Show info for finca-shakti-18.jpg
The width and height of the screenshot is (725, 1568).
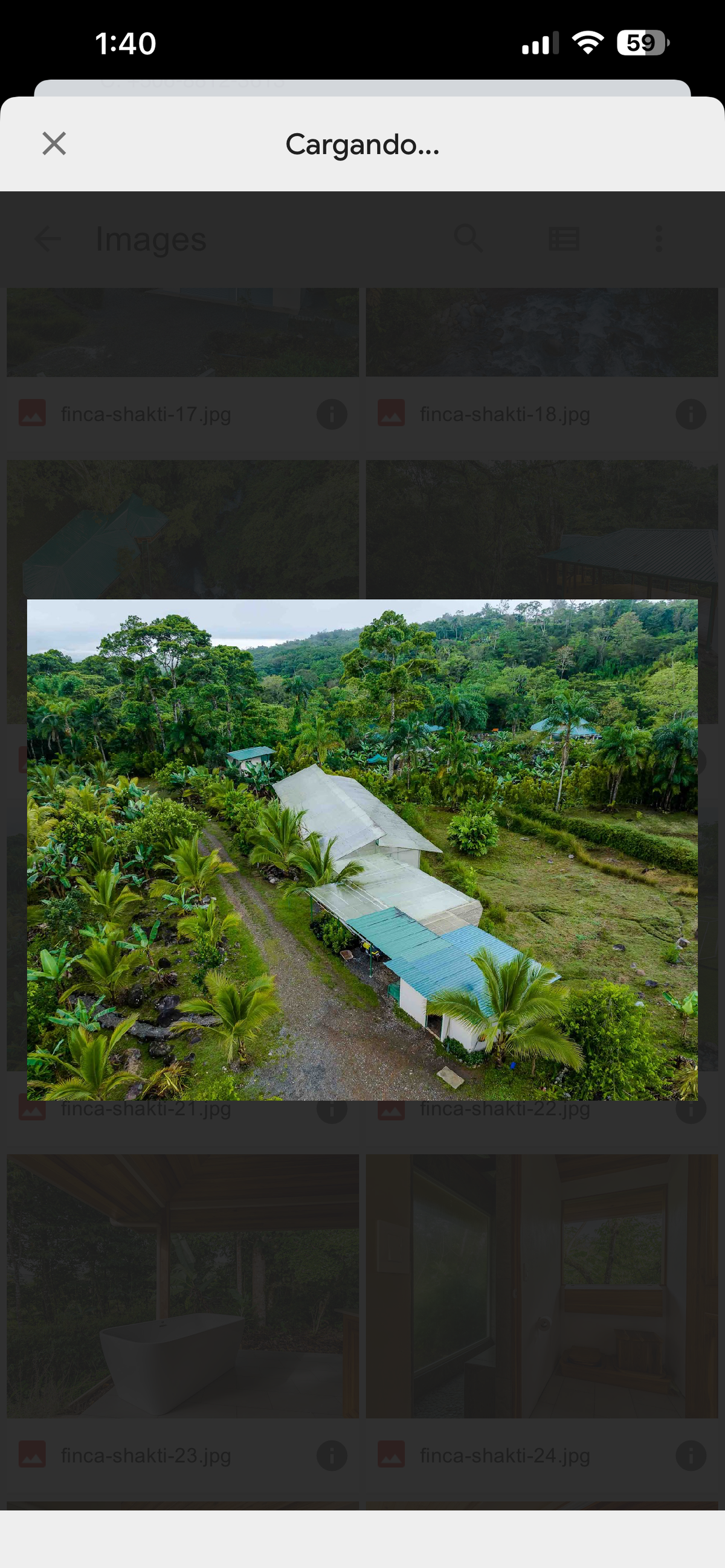tap(691, 414)
